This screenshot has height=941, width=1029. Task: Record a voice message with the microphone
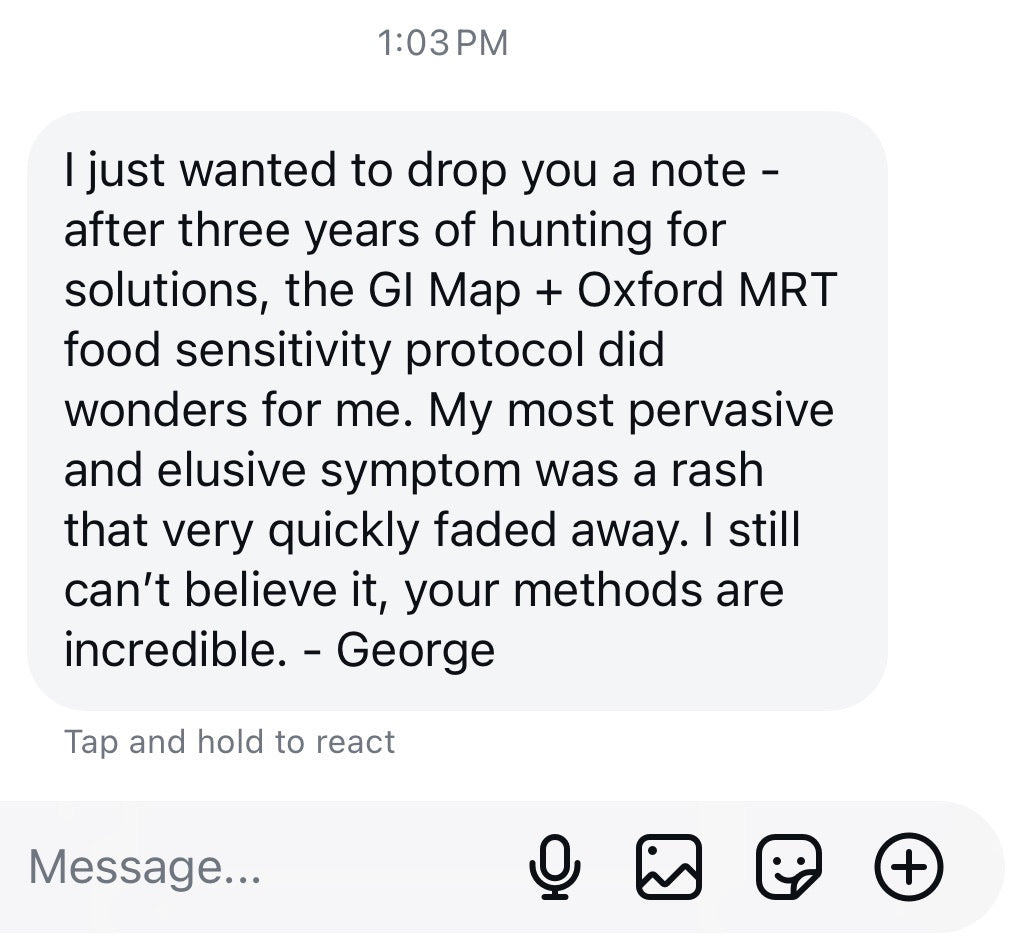554,866
